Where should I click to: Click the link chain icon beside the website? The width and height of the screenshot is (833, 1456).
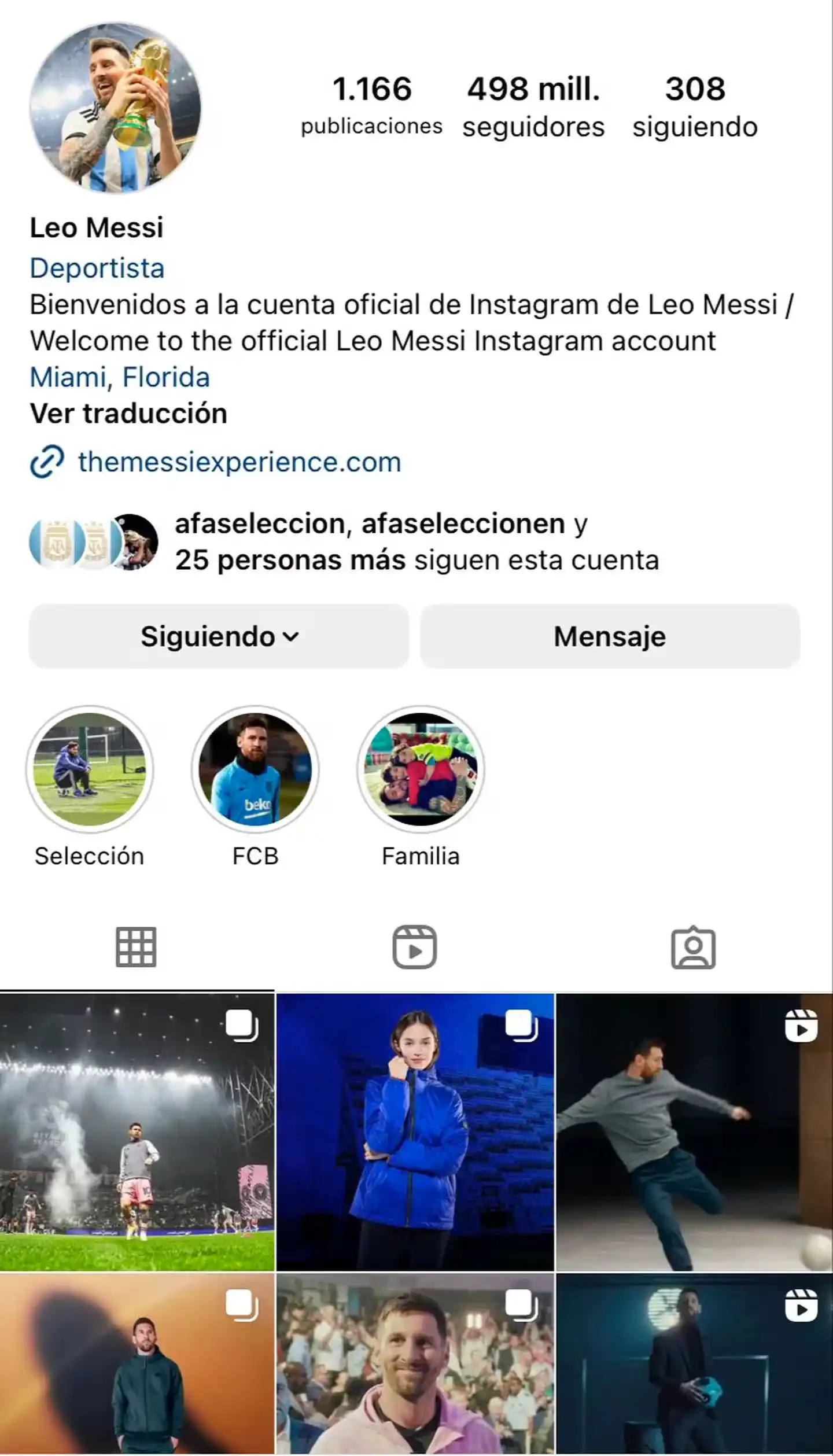coord(48,462)
